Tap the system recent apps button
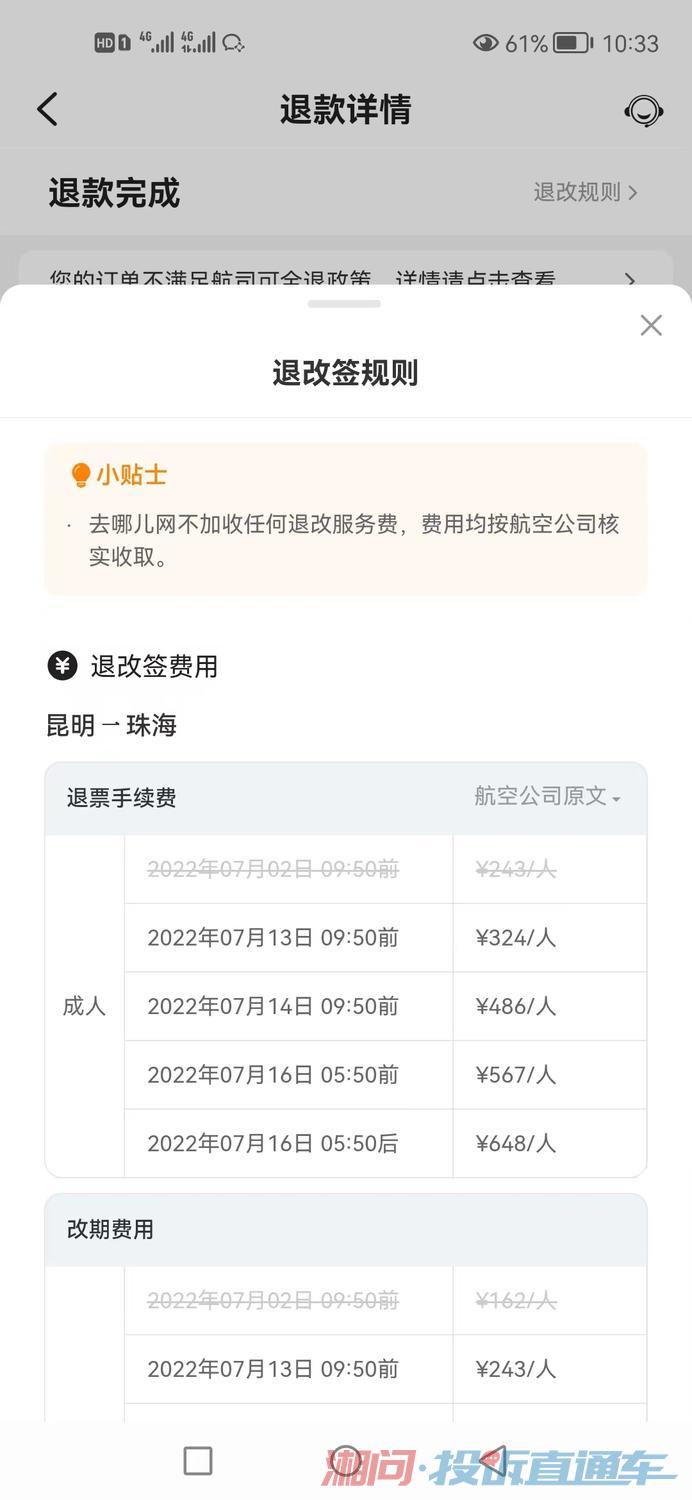This screenshot has height=1500, width=692. (x=198, y=1461)
